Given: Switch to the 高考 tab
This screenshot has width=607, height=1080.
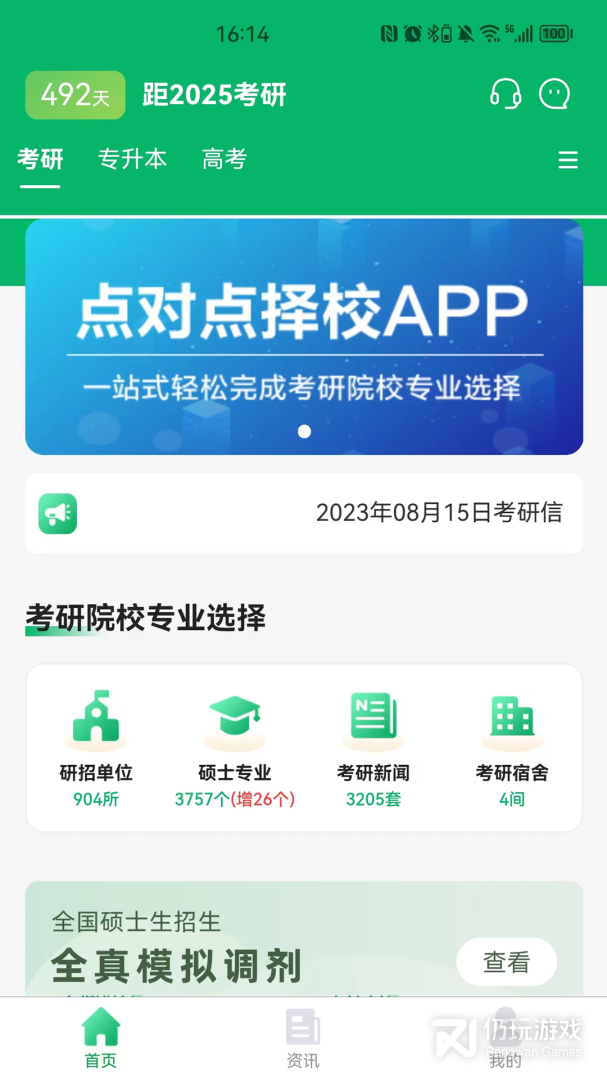Looking at the screenshot, I should tap(225, 159).
